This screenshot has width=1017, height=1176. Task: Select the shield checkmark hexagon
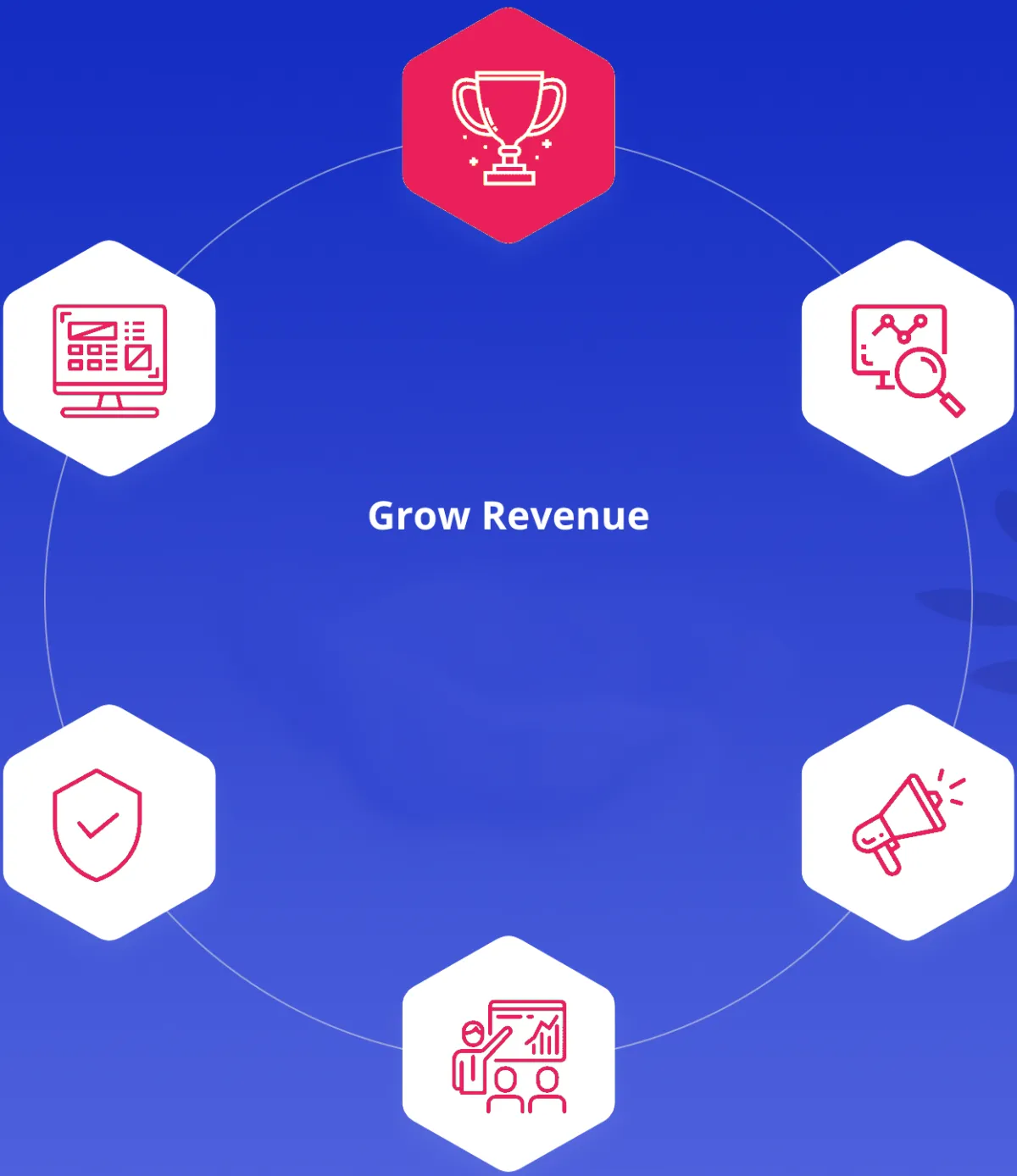point(109,822)
